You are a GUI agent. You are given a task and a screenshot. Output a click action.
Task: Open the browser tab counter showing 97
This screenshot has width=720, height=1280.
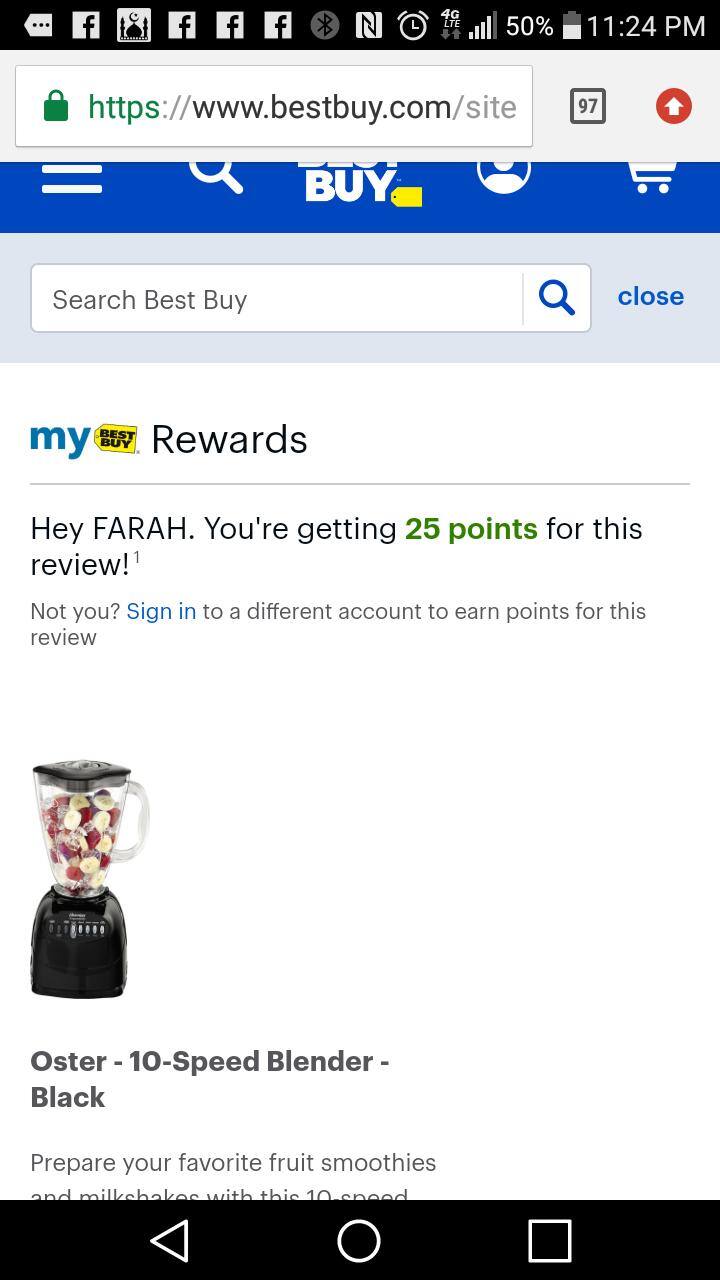587,105
